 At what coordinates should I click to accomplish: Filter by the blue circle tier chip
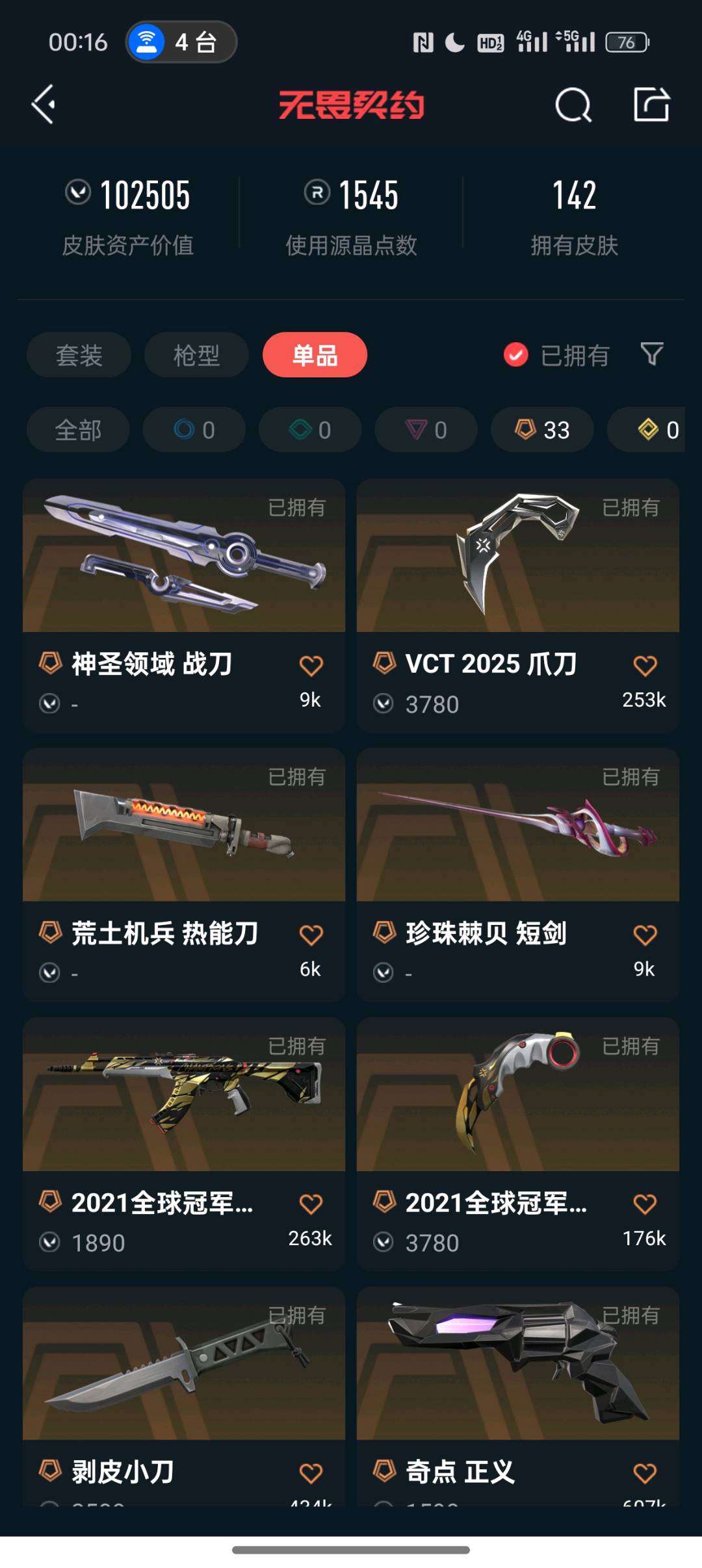(x=194, y=429)
